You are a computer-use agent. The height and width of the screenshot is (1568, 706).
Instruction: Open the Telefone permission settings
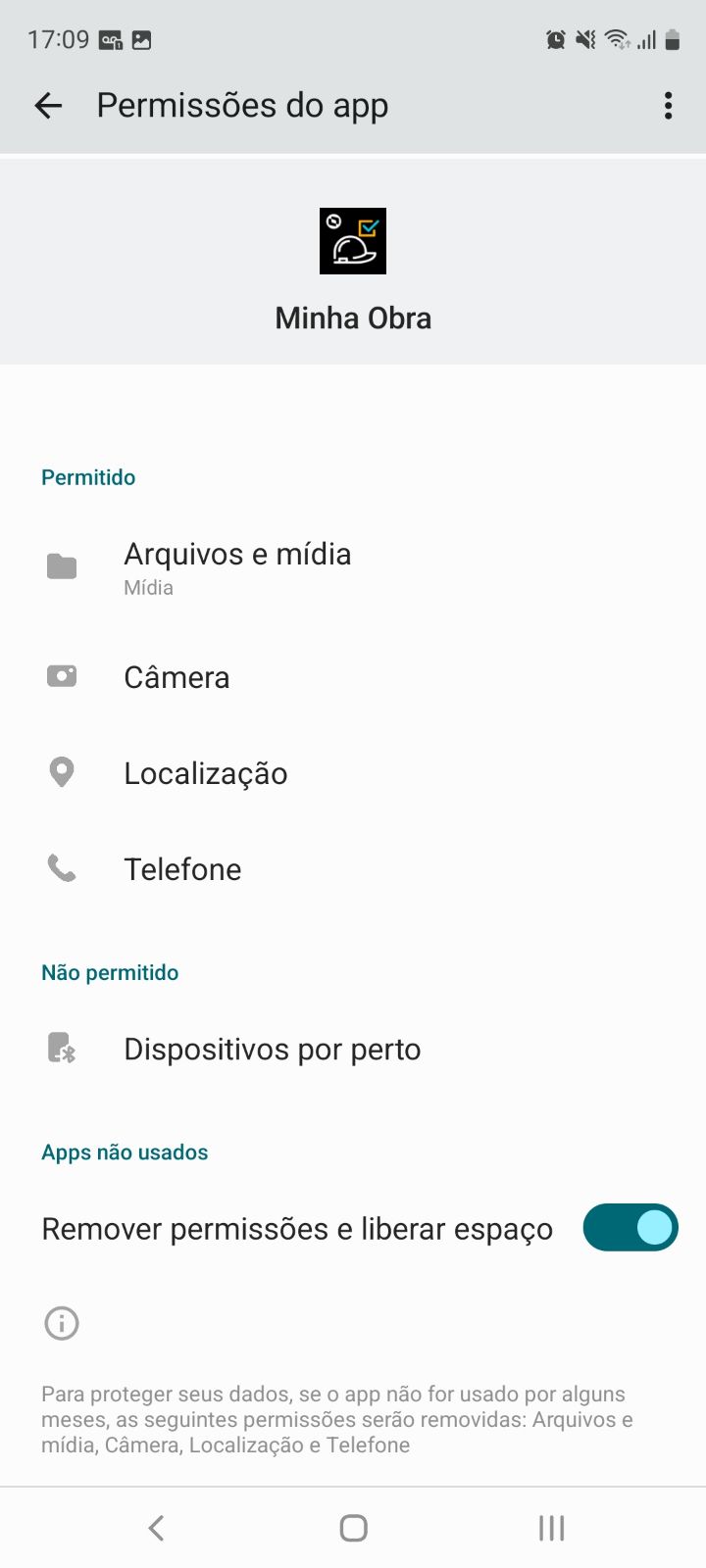[x=182, y=869]
